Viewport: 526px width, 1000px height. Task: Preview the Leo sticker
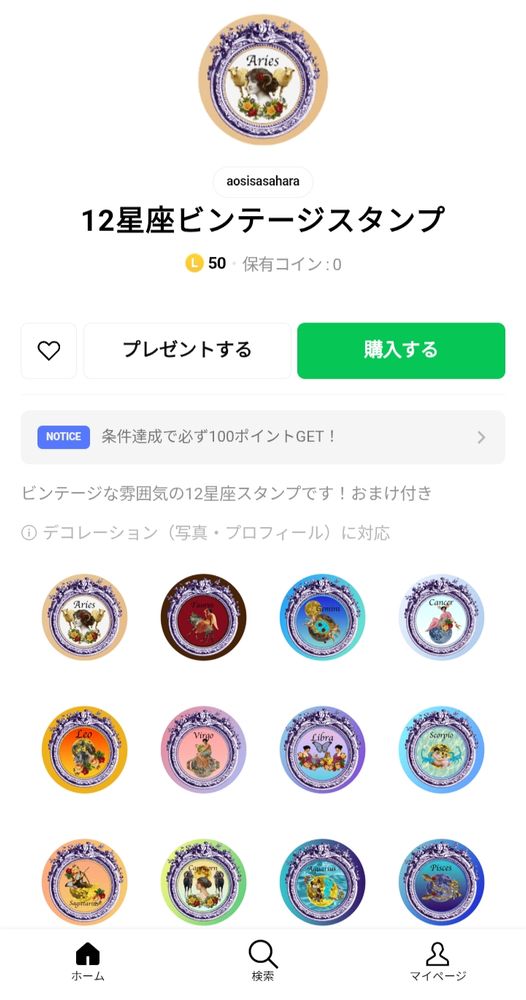tap(85, 749)
